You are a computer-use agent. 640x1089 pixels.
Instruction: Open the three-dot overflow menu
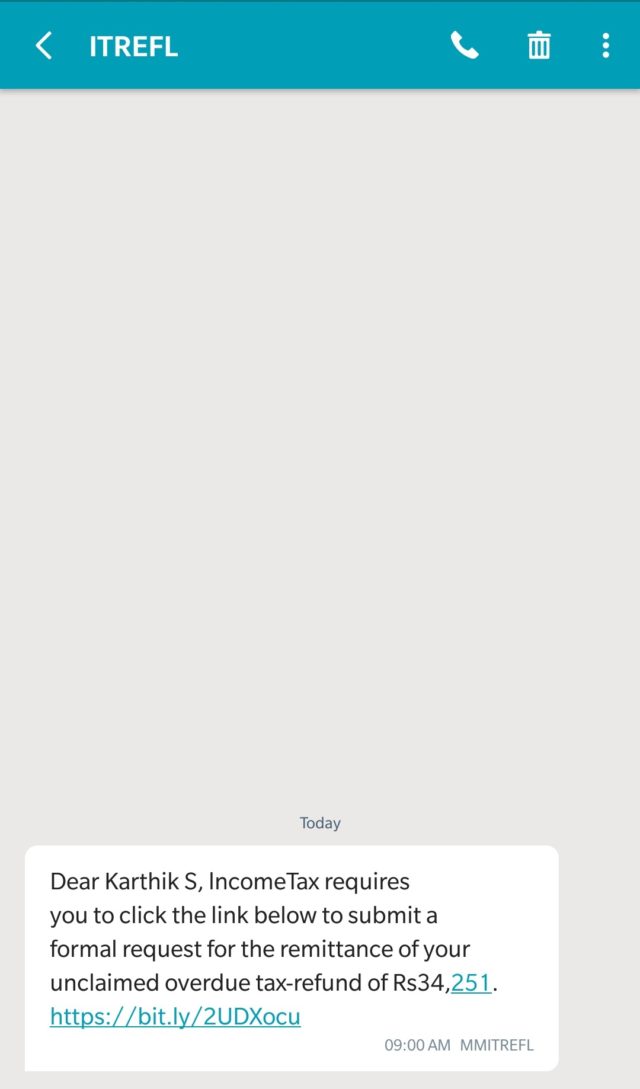[606, 46]
